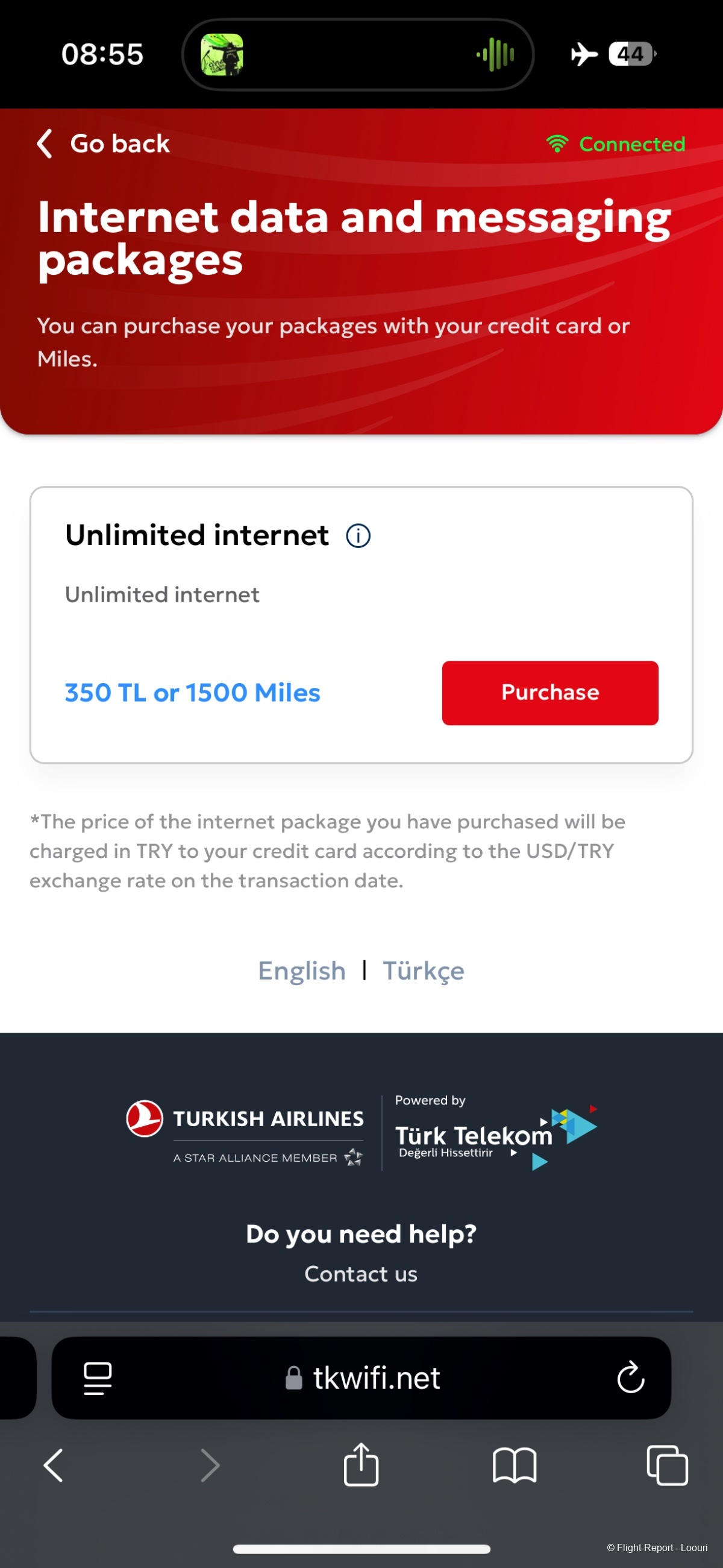Reload the tkwifi.net page
Screen dimensions: 723x1568
[x=630, y=1378]
